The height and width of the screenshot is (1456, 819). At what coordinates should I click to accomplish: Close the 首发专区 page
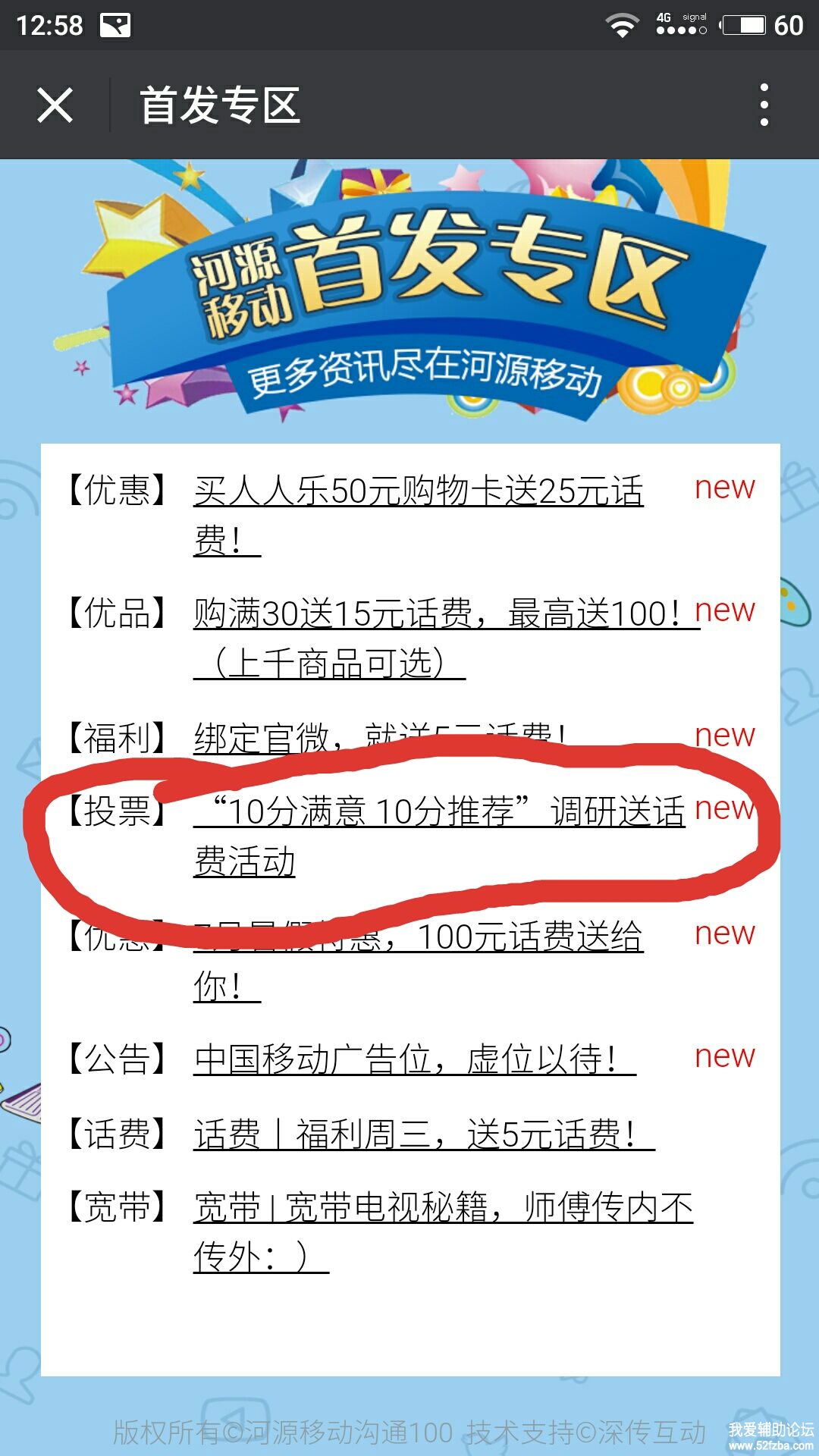point(55,105)
